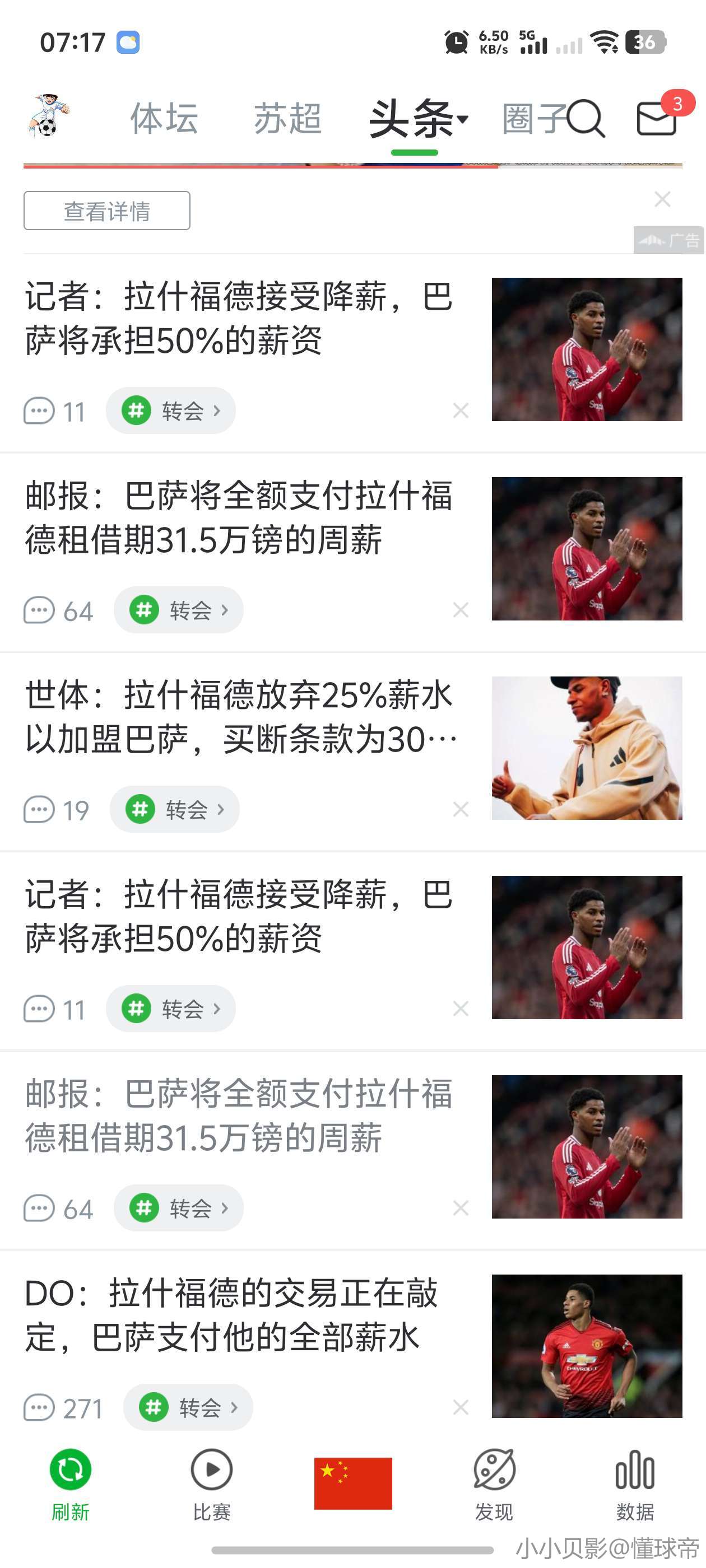Open the profile avatar at top left
Viewport: 706px width, 1568px height.
click(48, 116)
